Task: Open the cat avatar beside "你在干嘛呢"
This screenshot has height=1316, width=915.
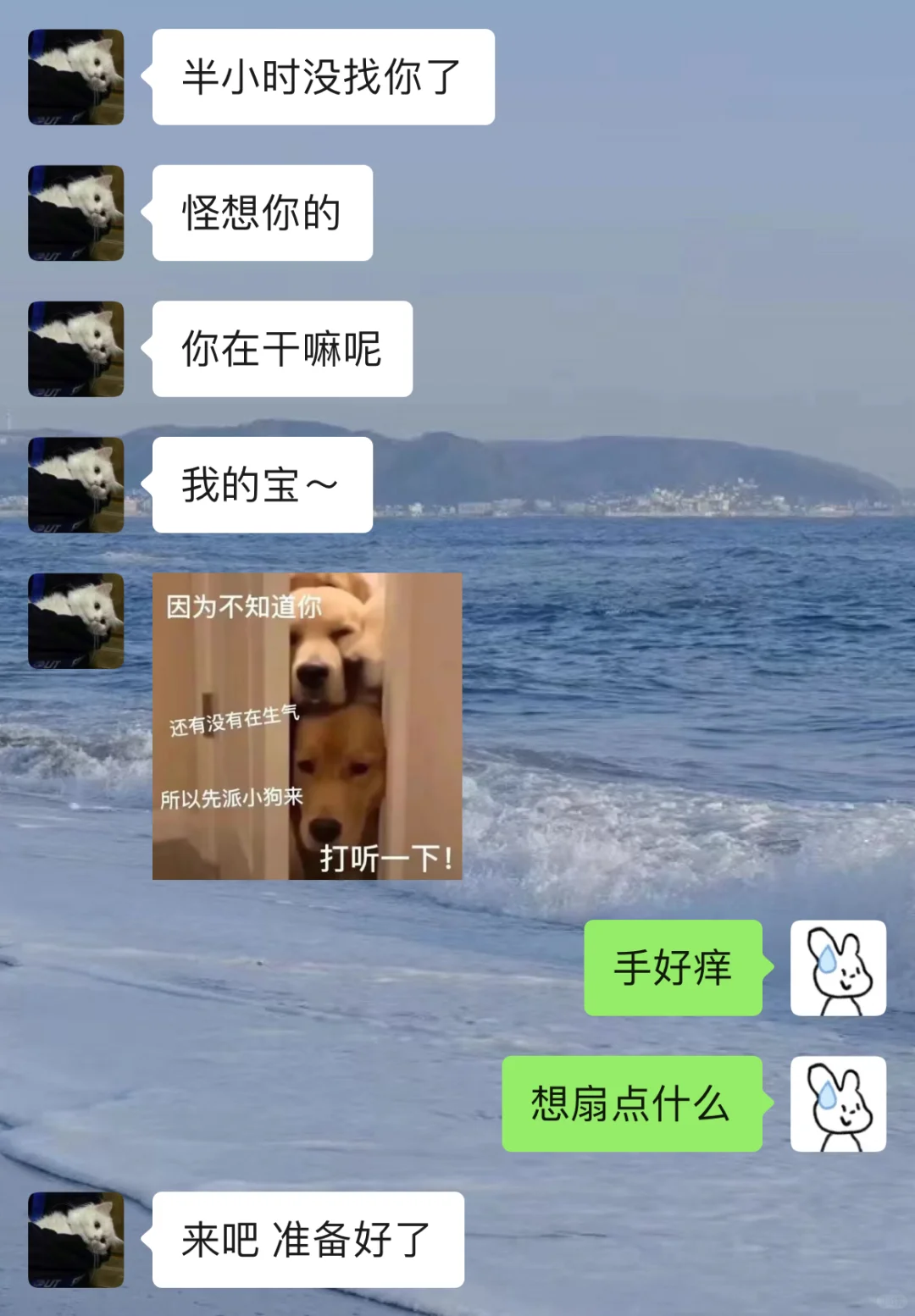Action: click(x=75, y=347)
